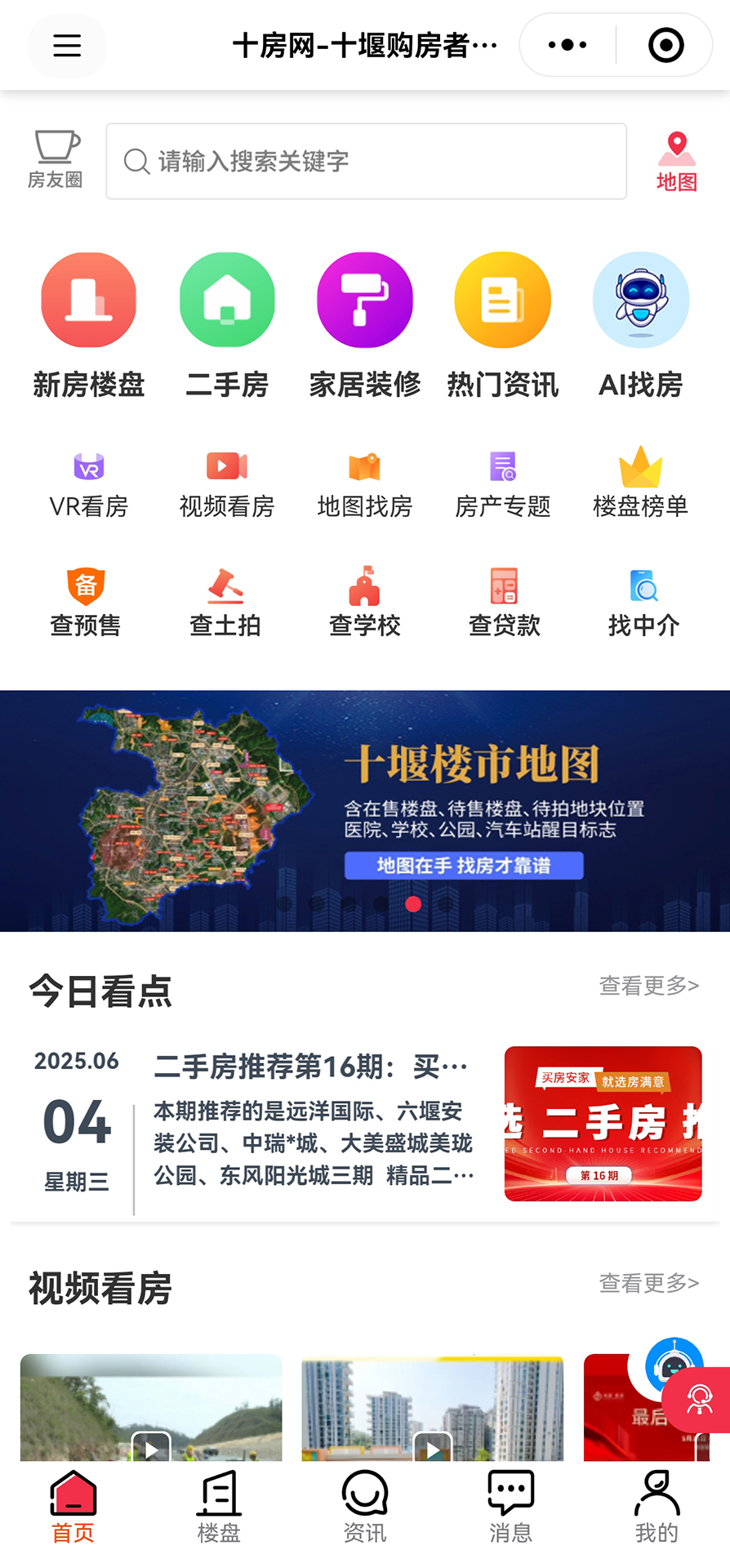Open 楼盘榜单 property rankings
This screenshot has height=1568, width=730.
pos(640,482)
